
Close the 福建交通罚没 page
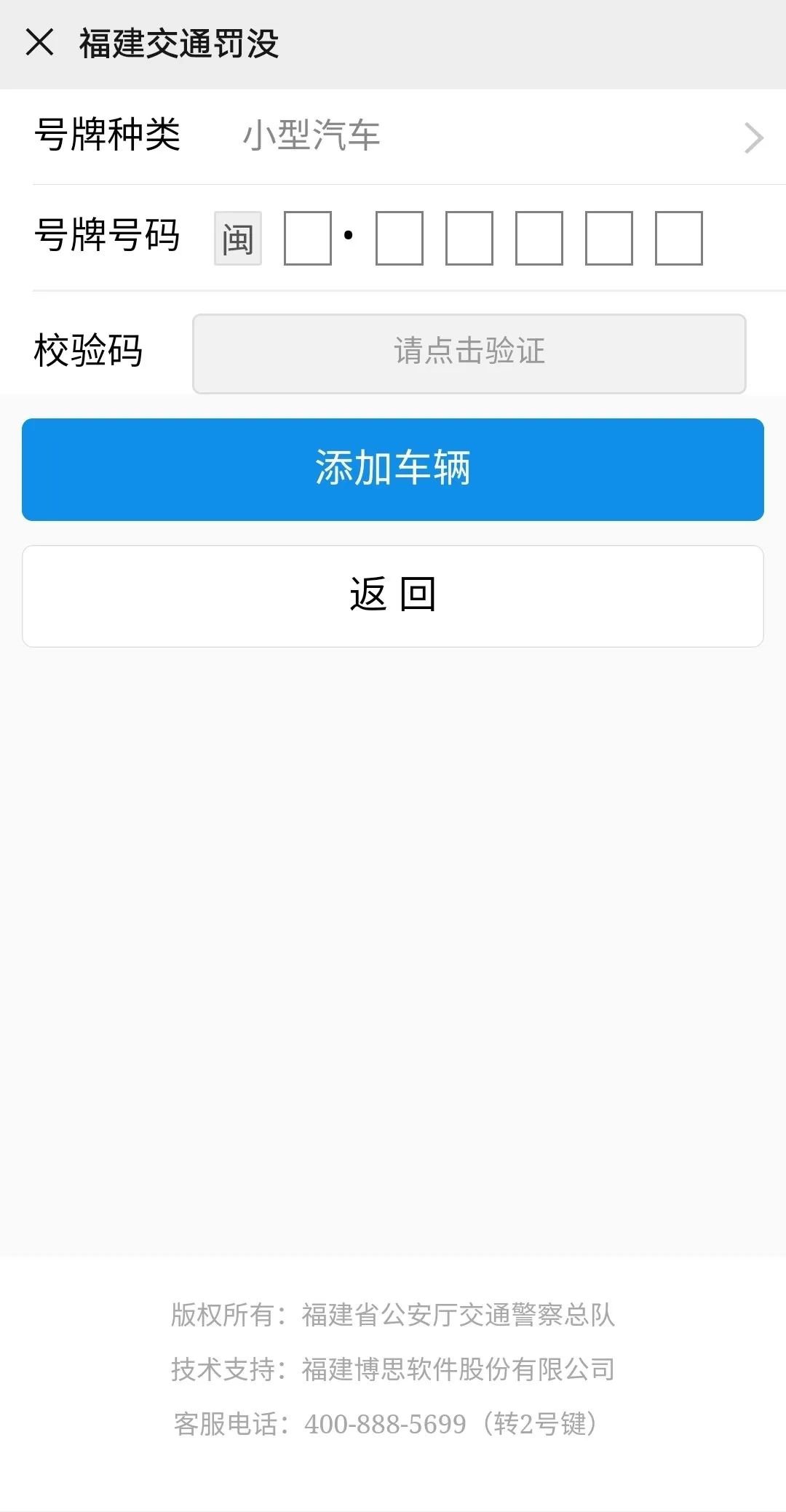(40, 42)
